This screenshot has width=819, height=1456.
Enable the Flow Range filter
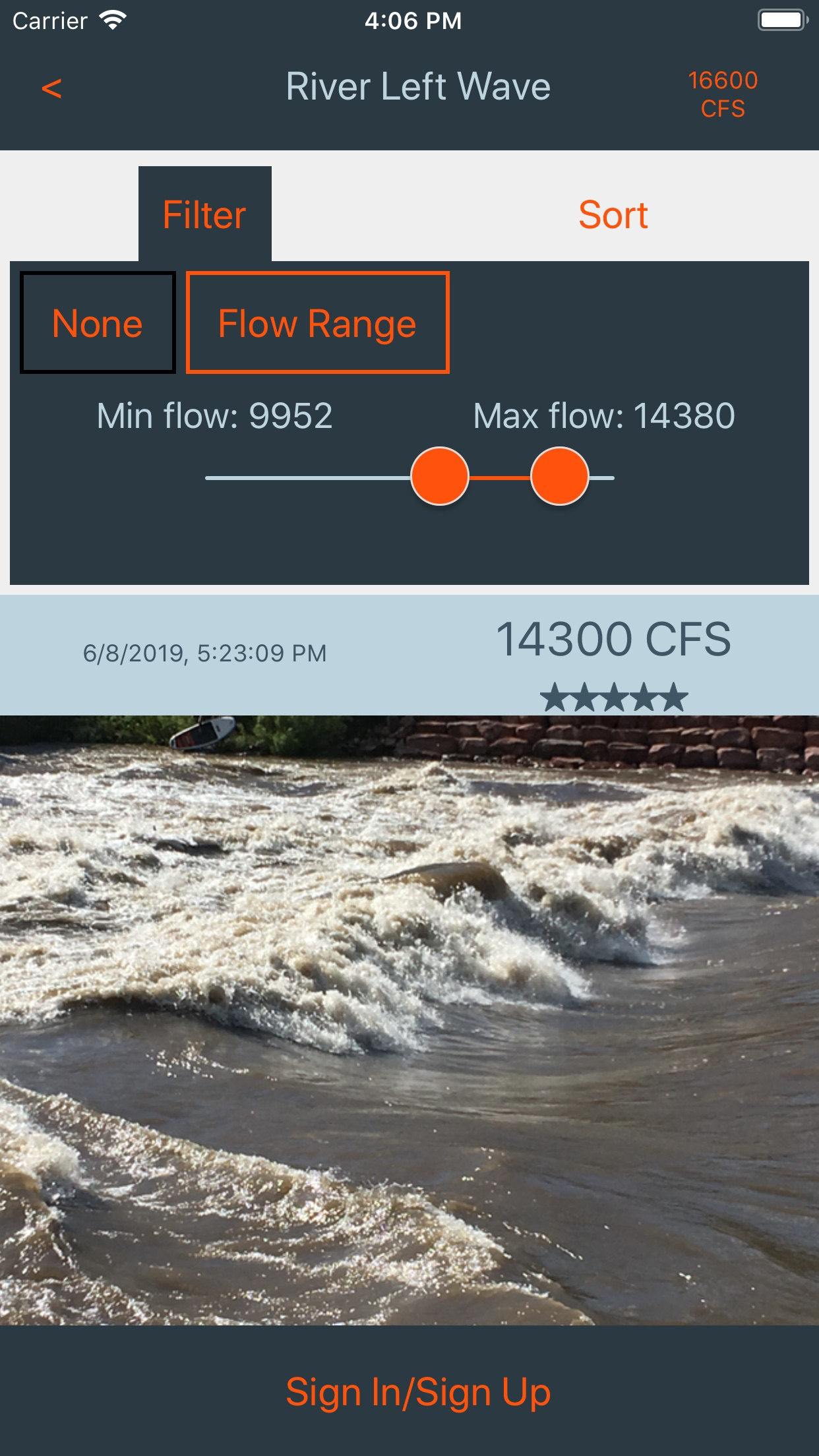318,322
